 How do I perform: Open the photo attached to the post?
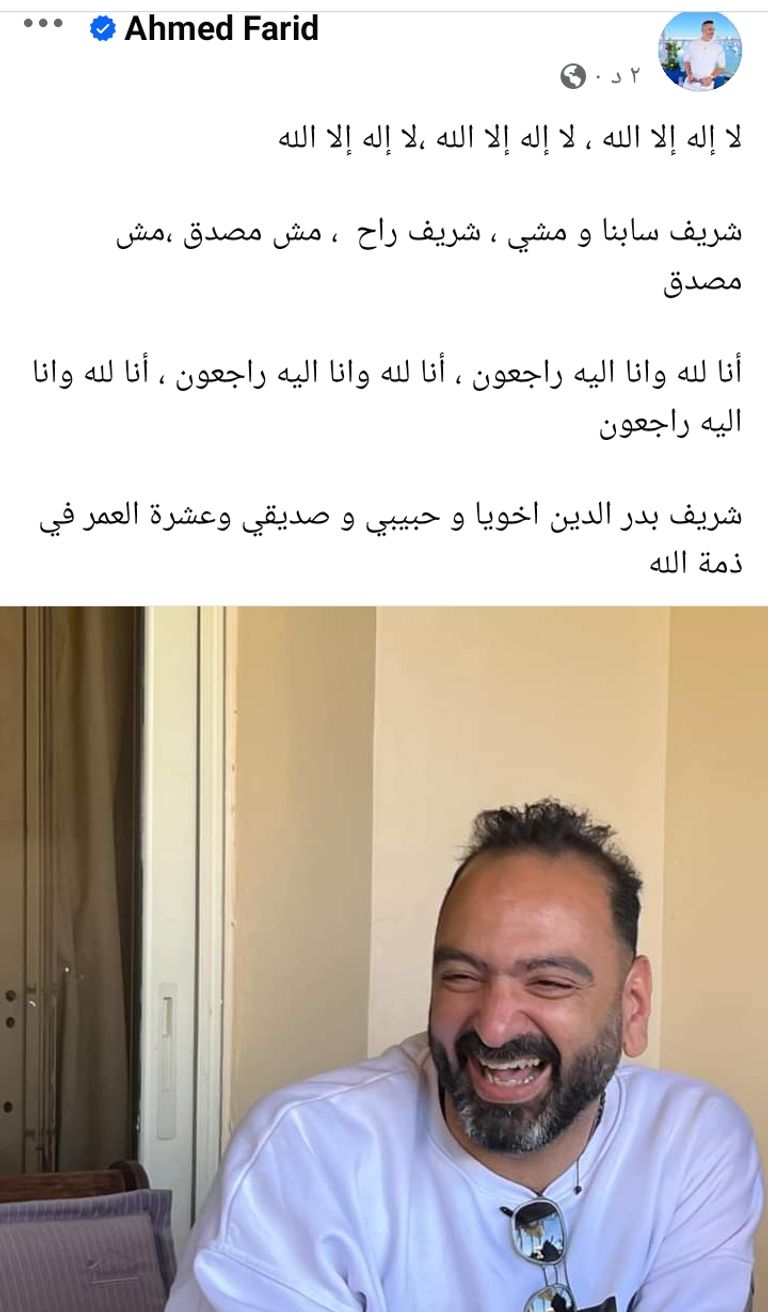pyautogui.click(x=384, y=958)
